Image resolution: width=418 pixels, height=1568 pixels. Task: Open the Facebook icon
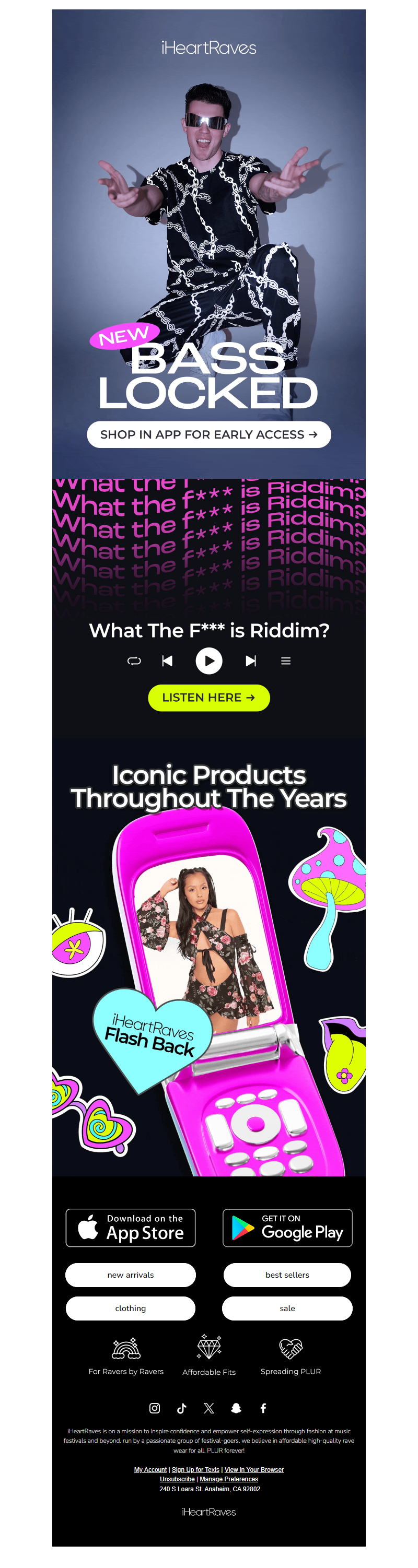tap(263, 1408)
